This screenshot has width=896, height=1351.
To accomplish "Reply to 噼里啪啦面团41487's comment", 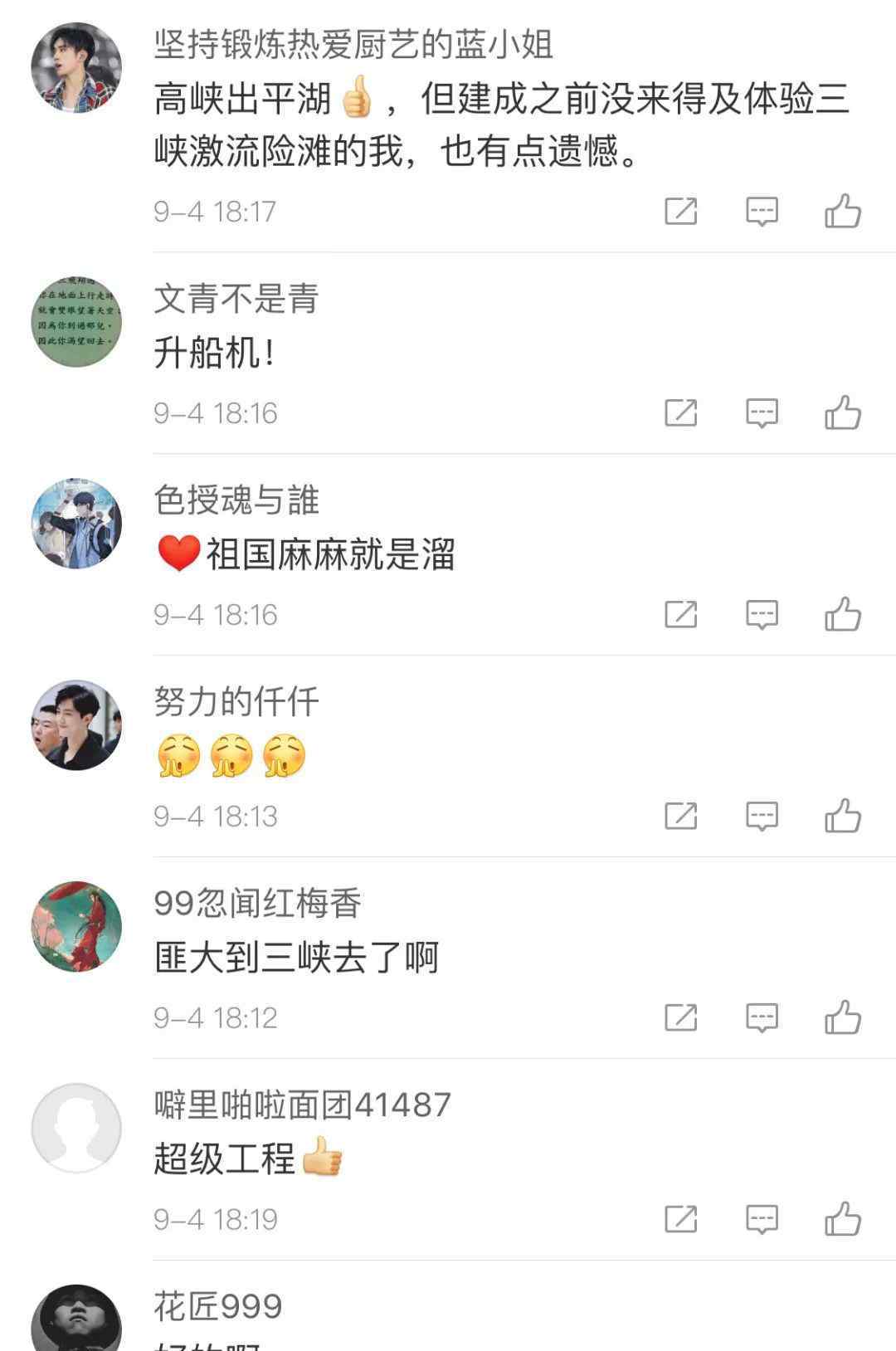I will 762,1220.
